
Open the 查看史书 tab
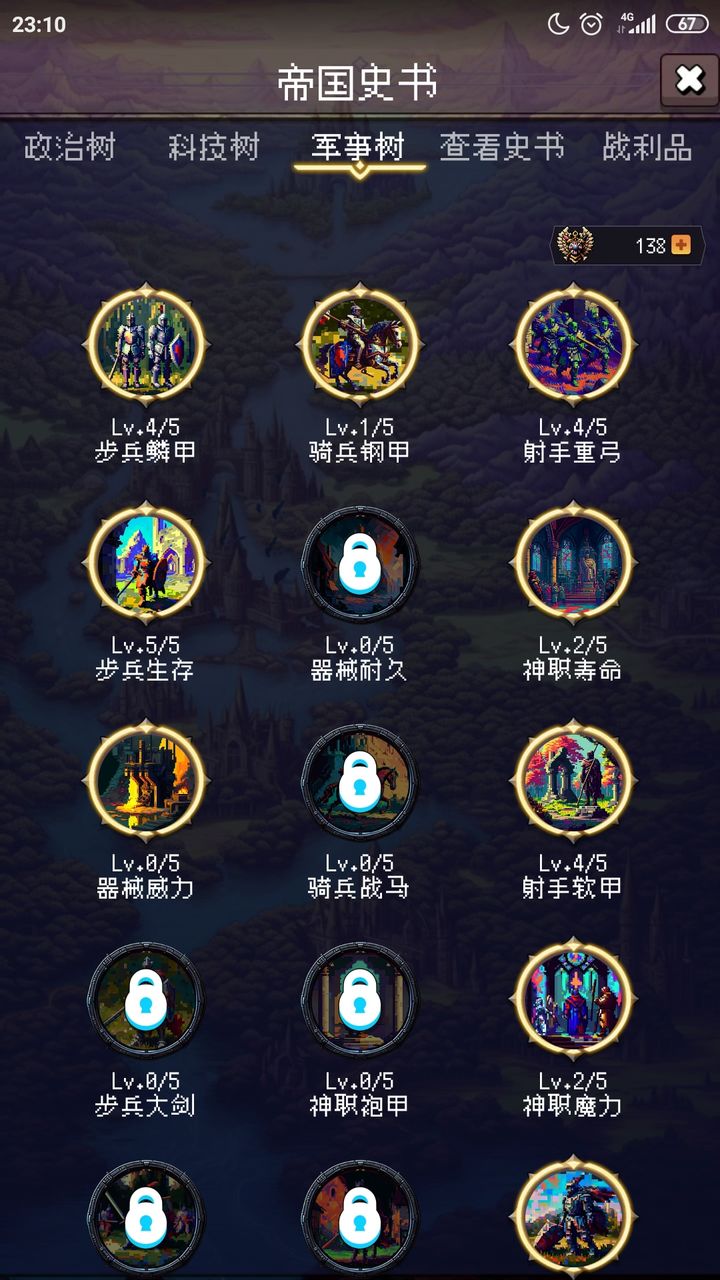point(502,148)
